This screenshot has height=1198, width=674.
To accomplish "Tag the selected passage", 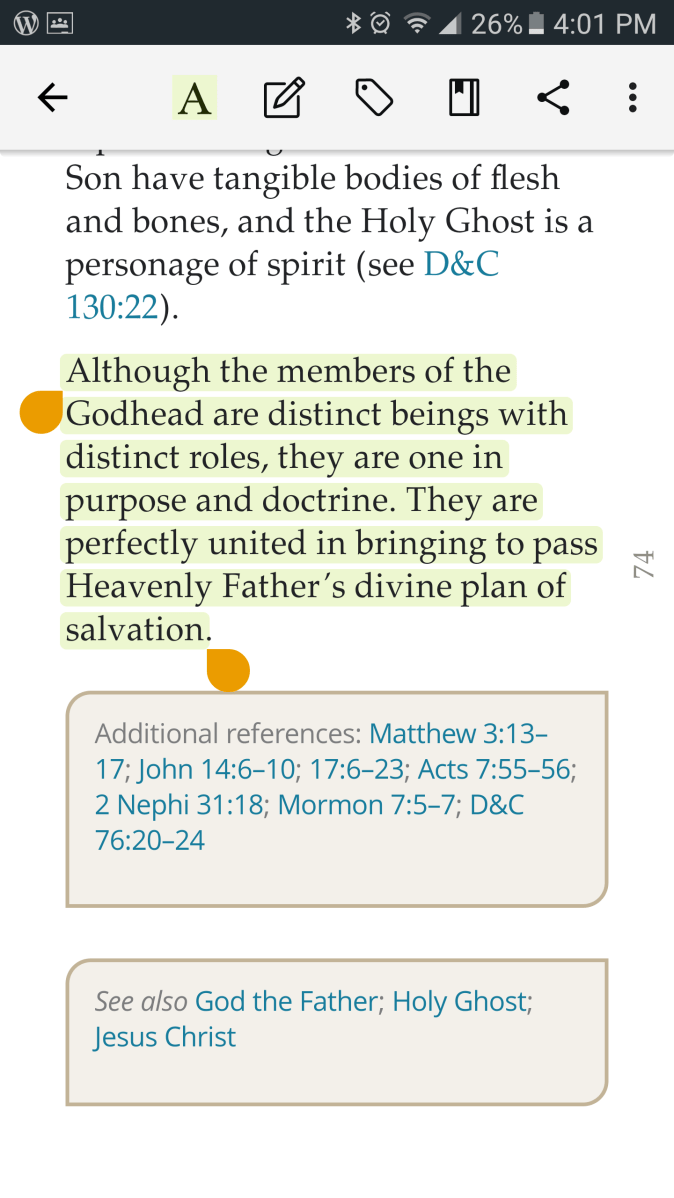I will pyautogui.click(x=374, y=98).
